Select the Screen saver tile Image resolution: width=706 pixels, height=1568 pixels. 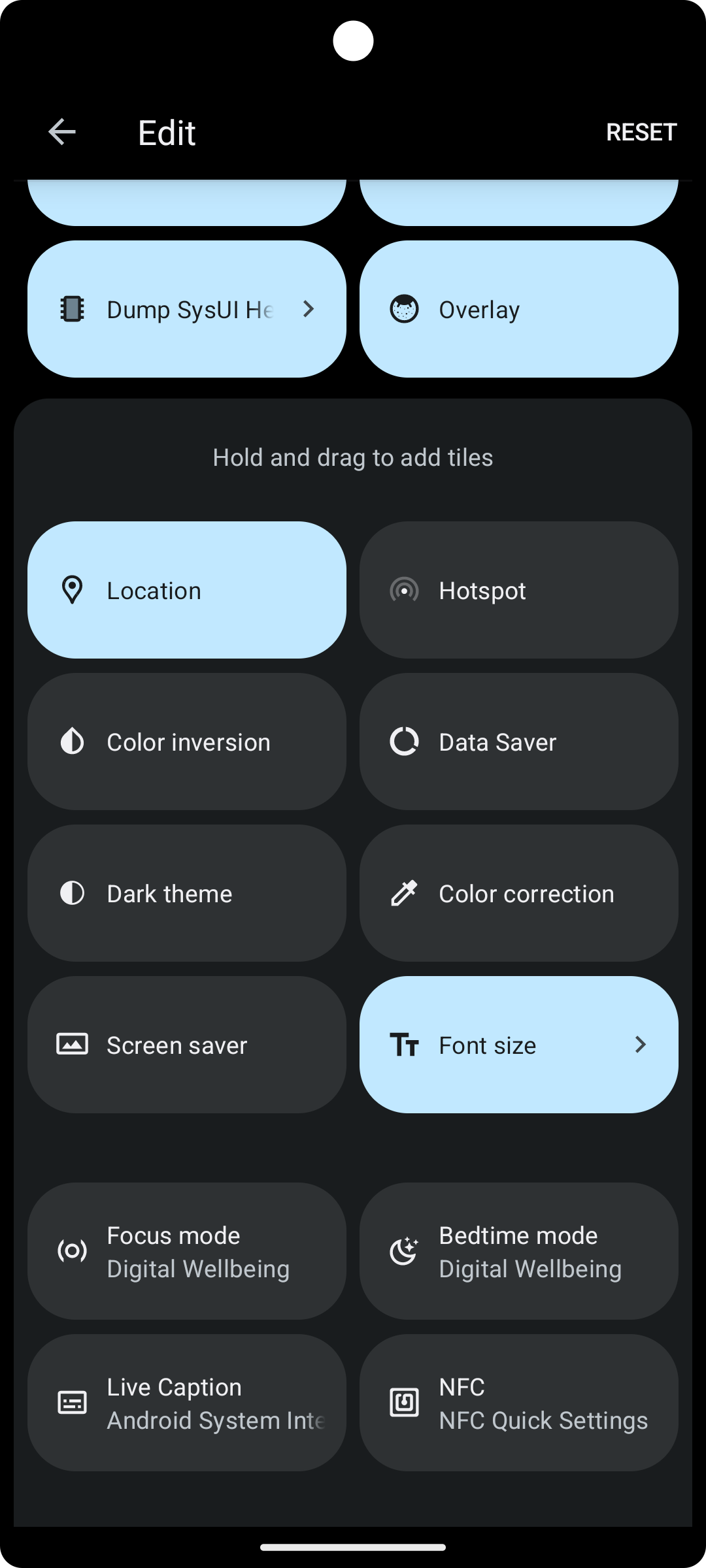click(187, 1045)
